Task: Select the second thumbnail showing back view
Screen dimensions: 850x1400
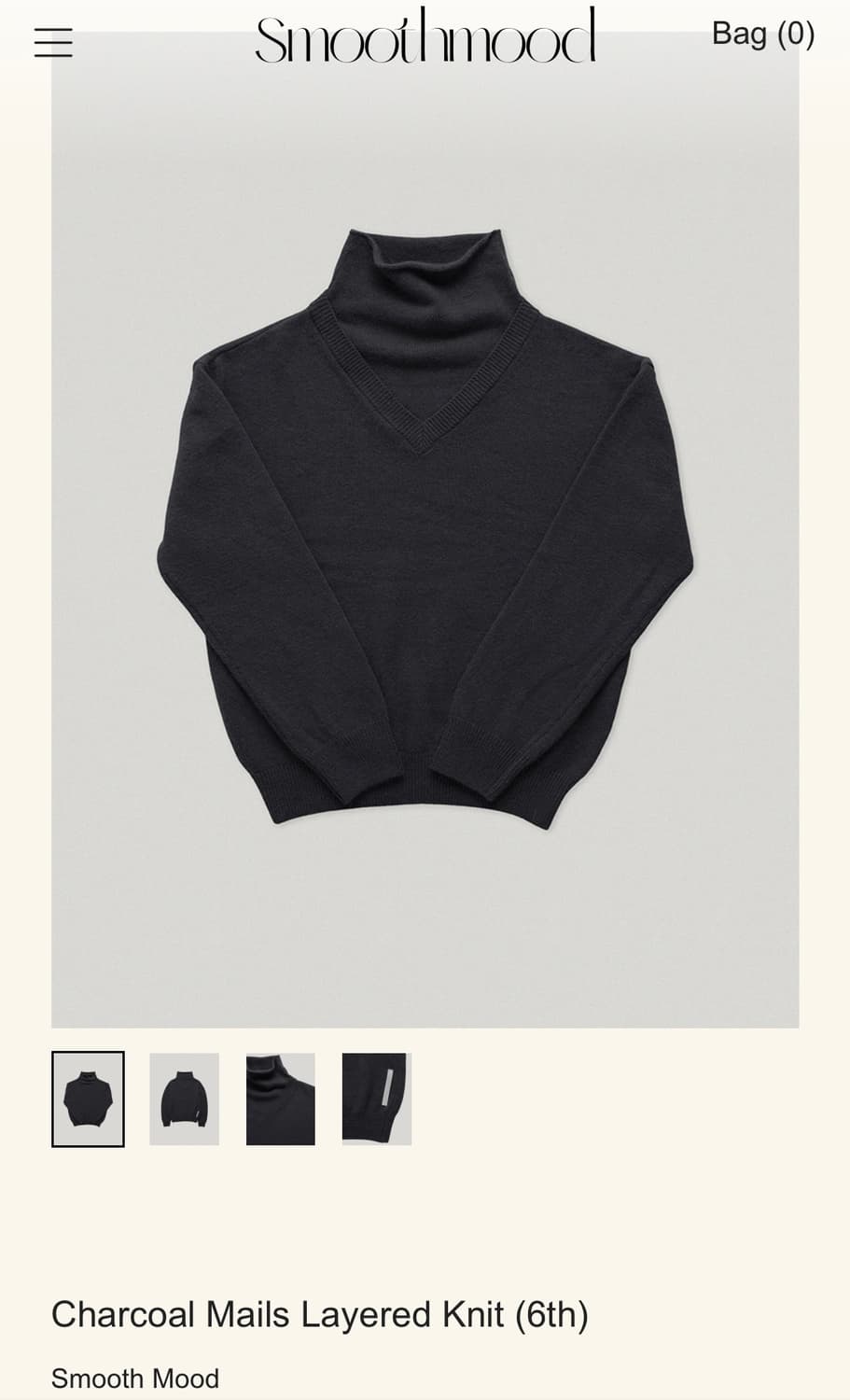Action: pos(184,1098)
